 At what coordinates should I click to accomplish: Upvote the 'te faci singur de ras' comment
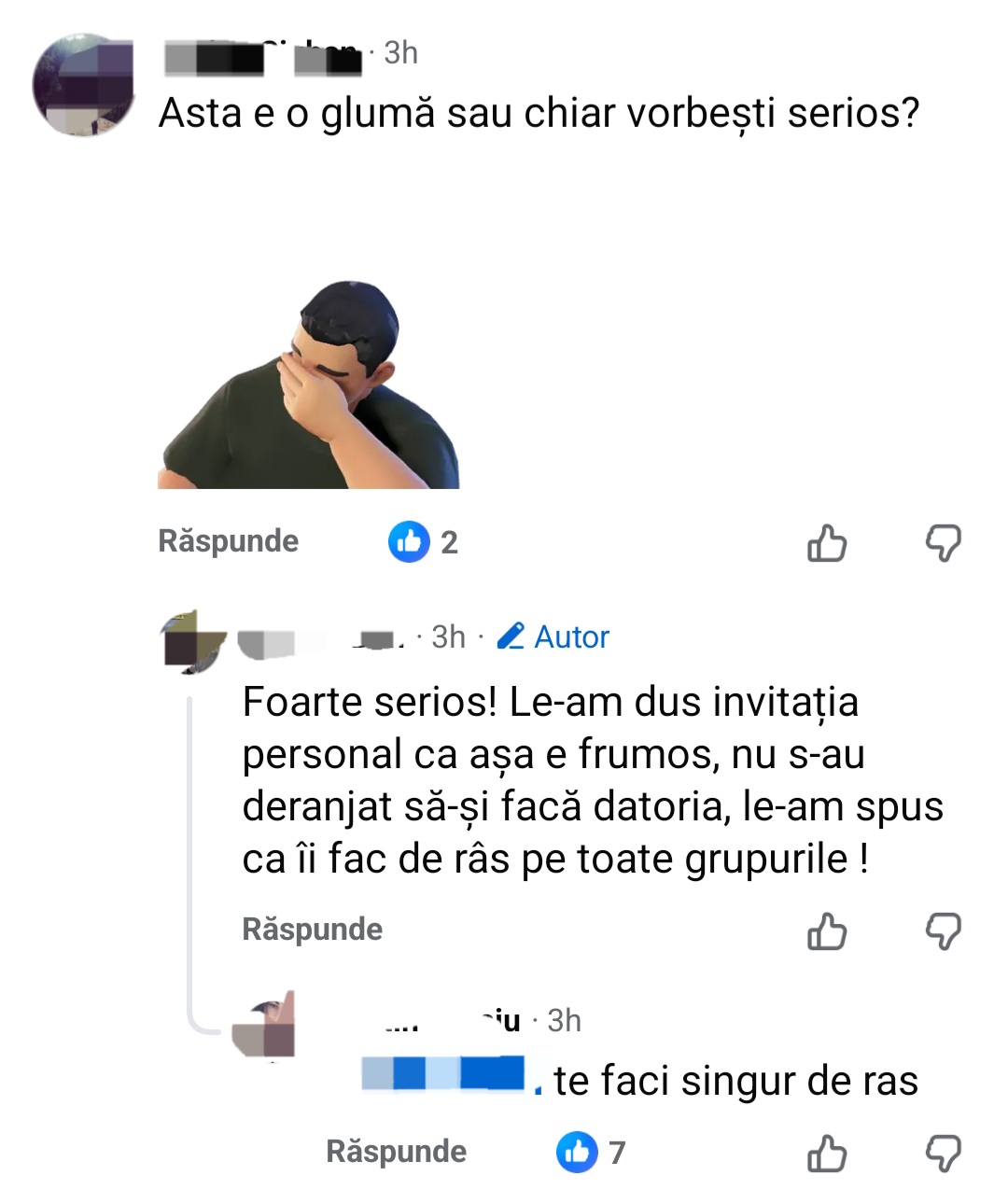click(x=826, y=1154)
